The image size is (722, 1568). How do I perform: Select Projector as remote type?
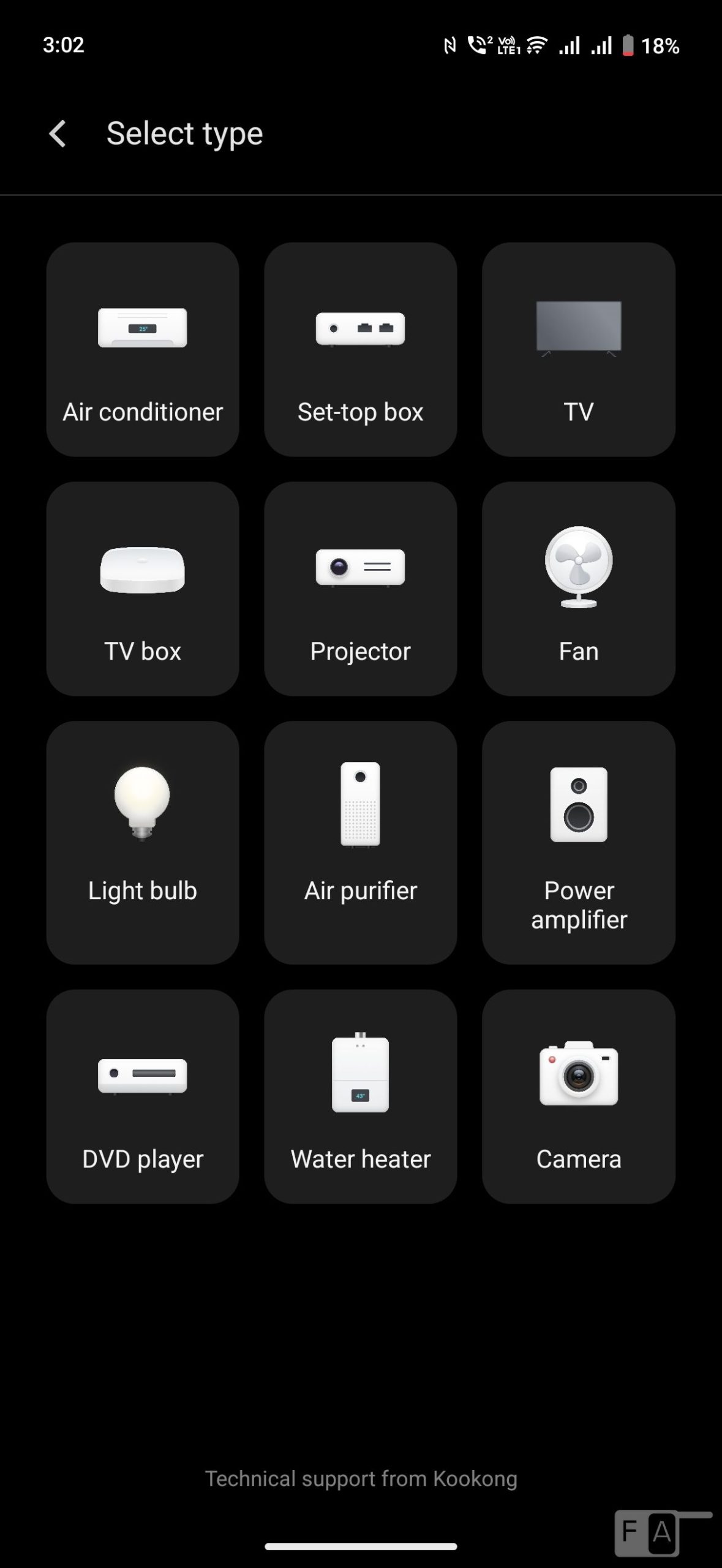pos(360,589)
